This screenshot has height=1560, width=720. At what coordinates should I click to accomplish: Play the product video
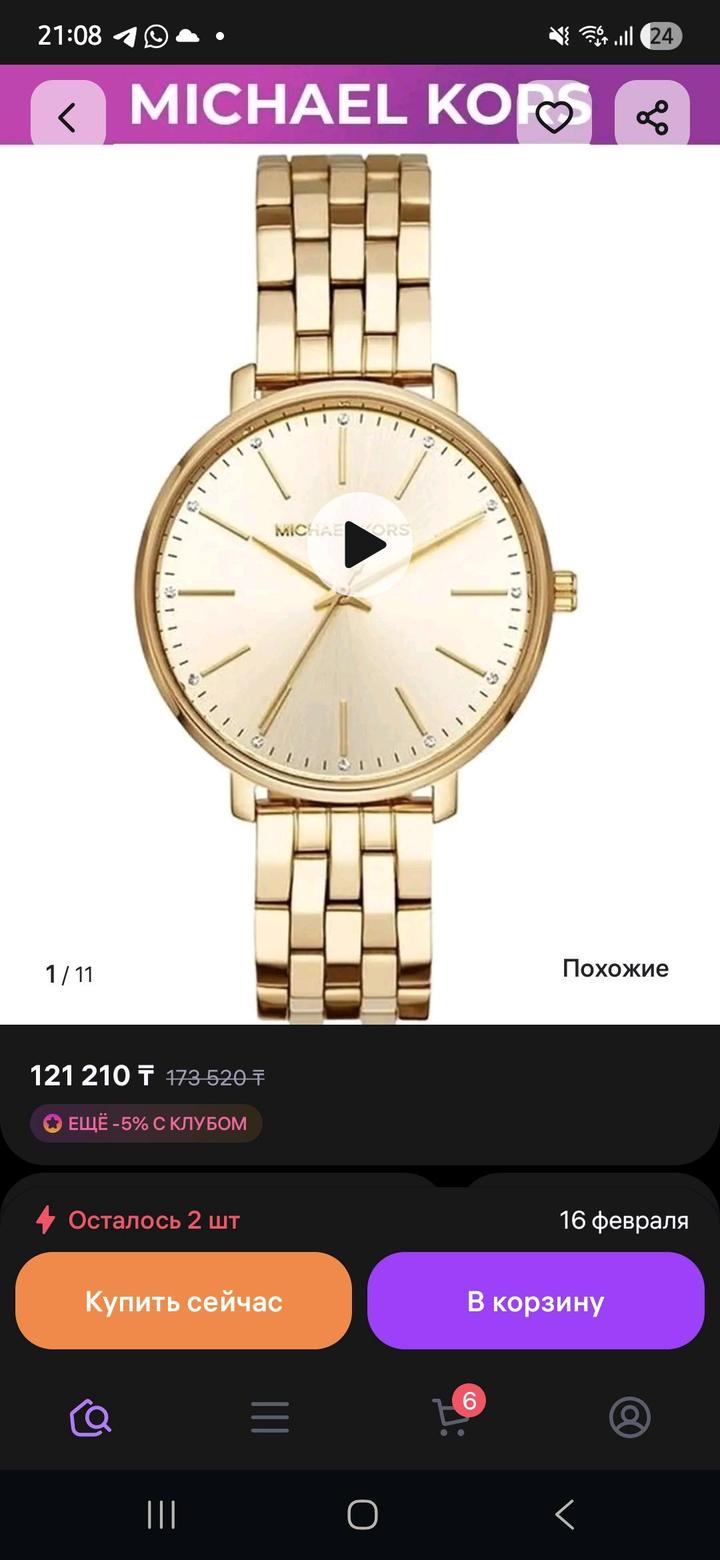point(360,546)
